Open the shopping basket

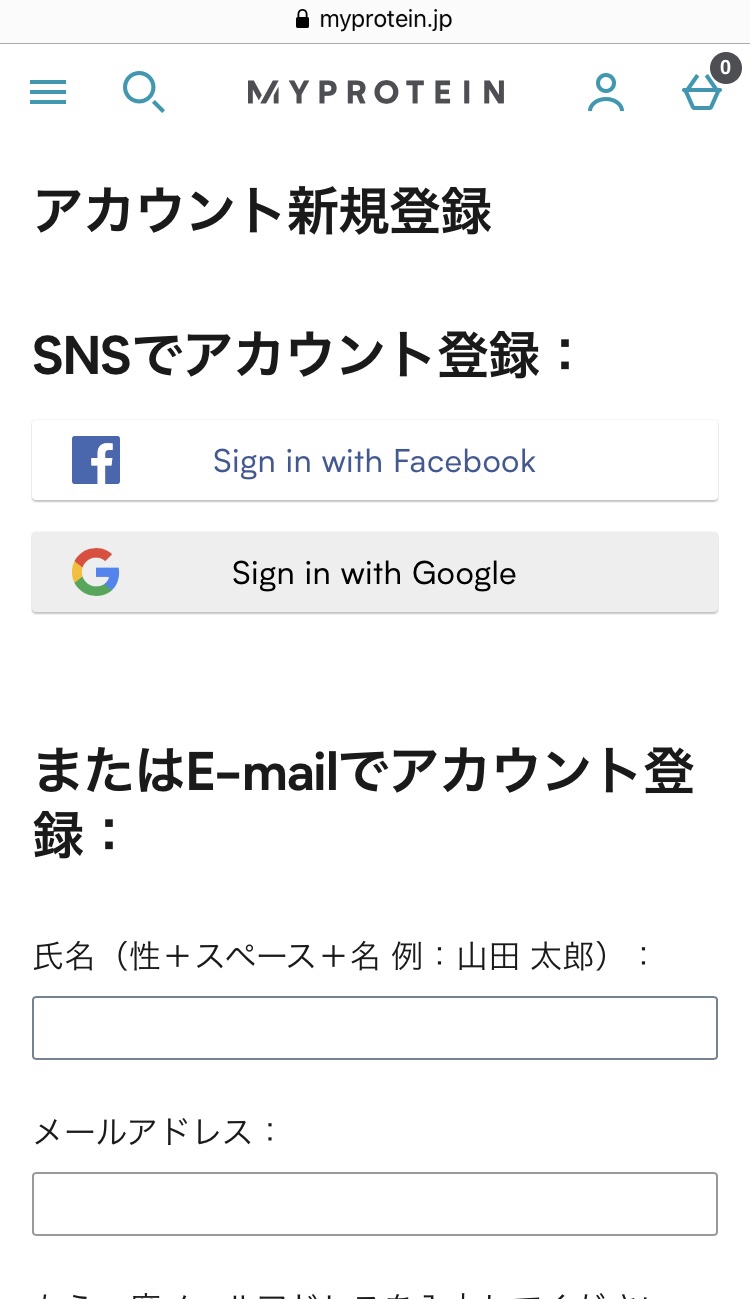pos(702,93)
